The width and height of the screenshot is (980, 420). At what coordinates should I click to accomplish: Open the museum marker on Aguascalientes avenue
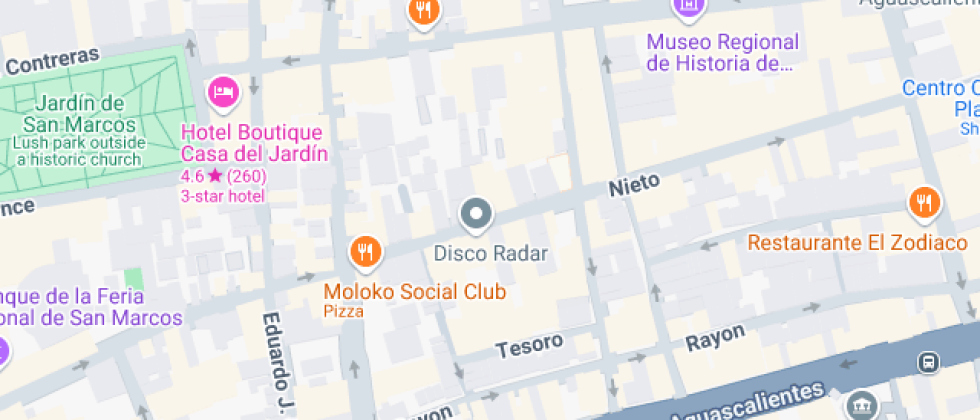[x=859, y=406]
